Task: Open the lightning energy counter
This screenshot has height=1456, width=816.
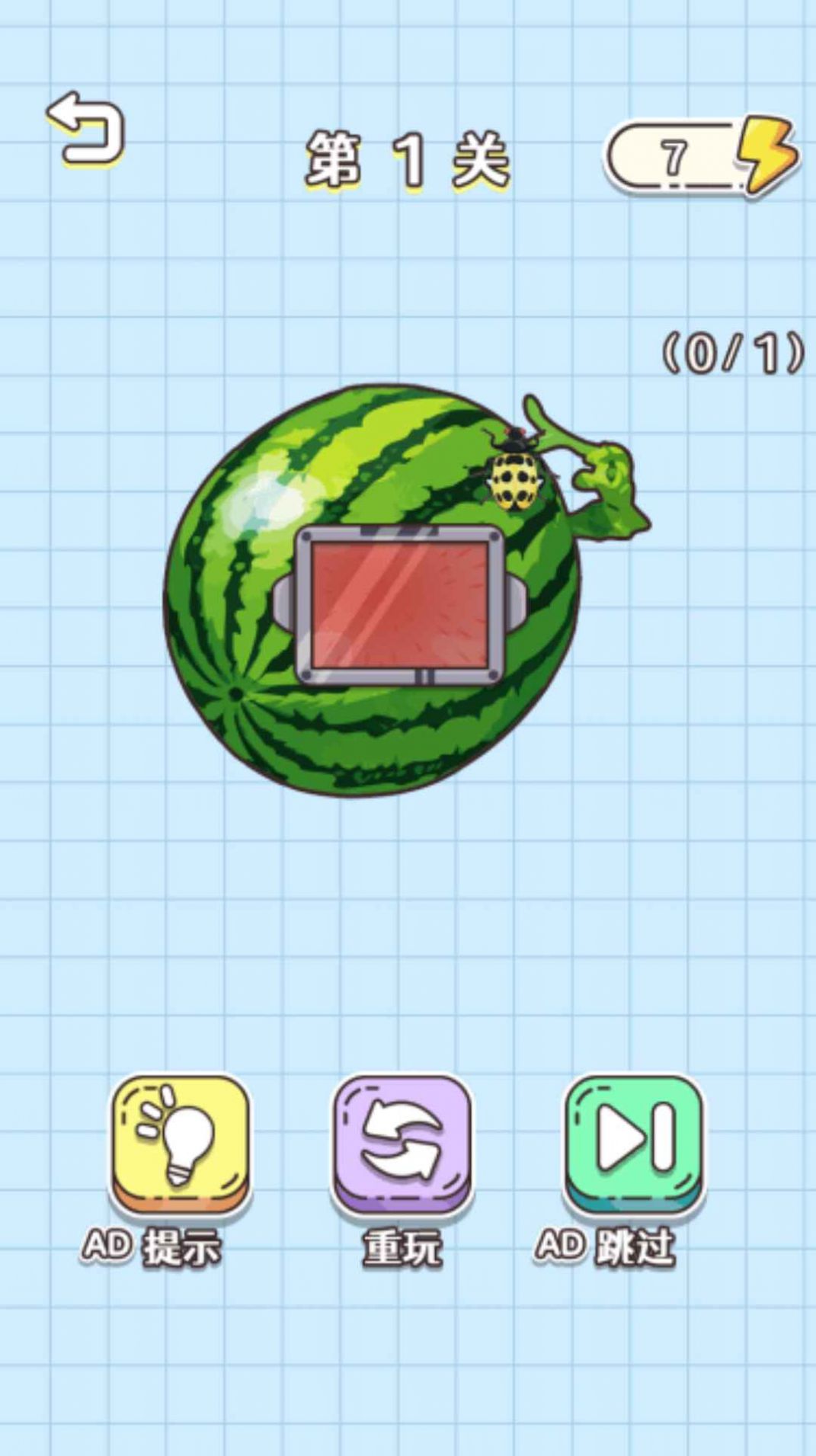Action: click(699, 158)
